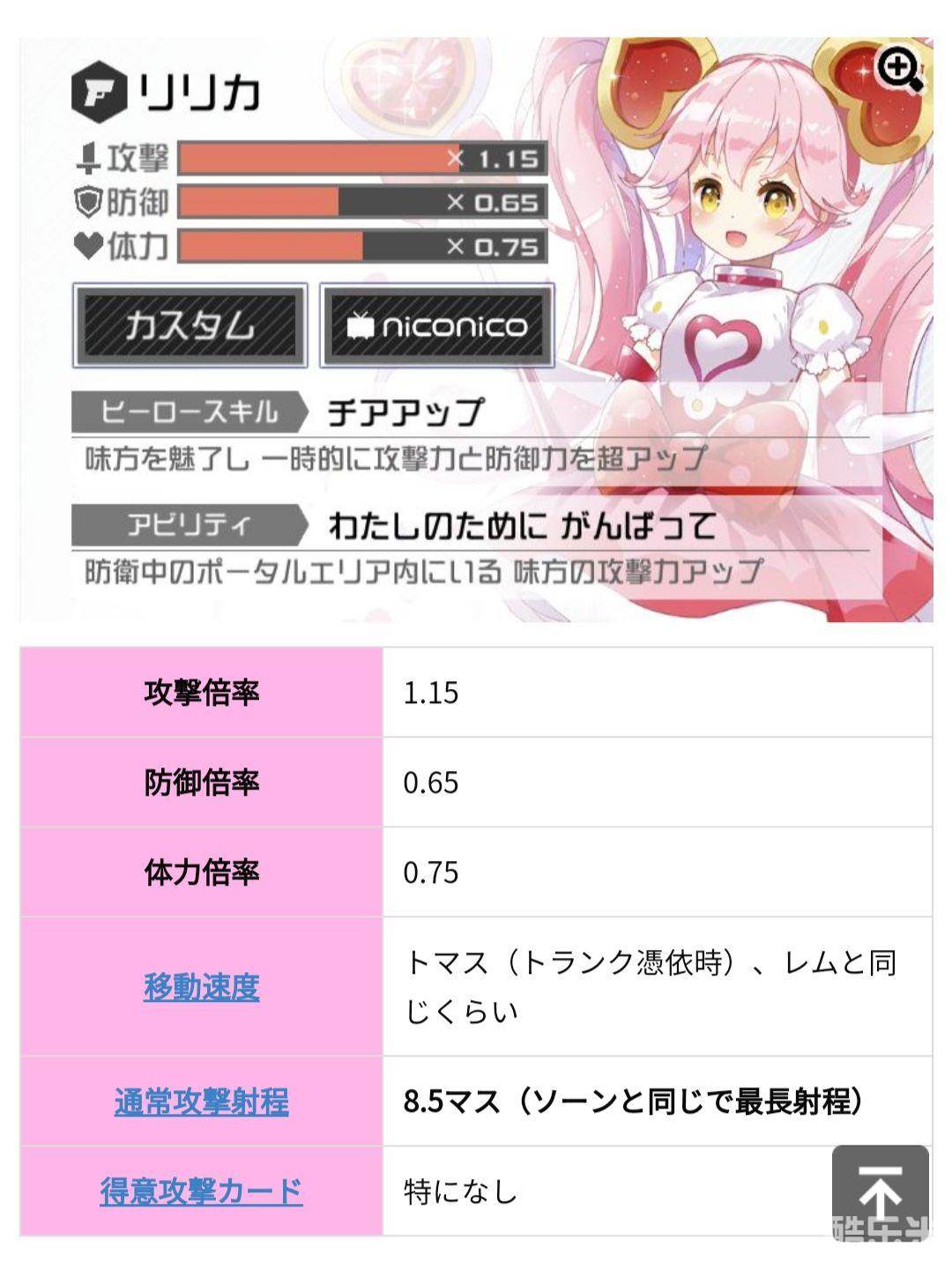Screen dimensions: 952x1262
Task: Open the 得意攻撃カード link
Action: 201,1191
